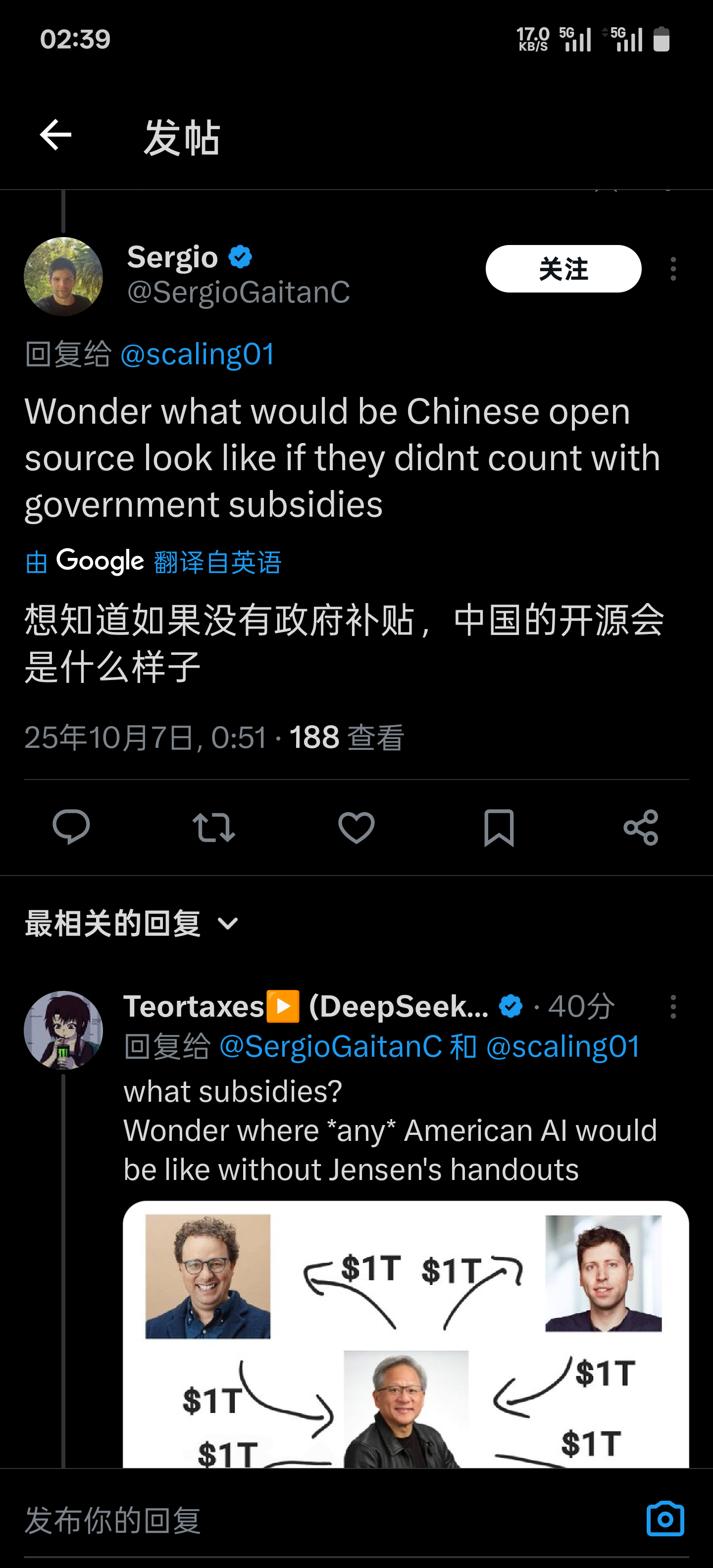Go back with the arrow icon
This screenshot has height=1568, width=713.
click(x=55, y=135)
